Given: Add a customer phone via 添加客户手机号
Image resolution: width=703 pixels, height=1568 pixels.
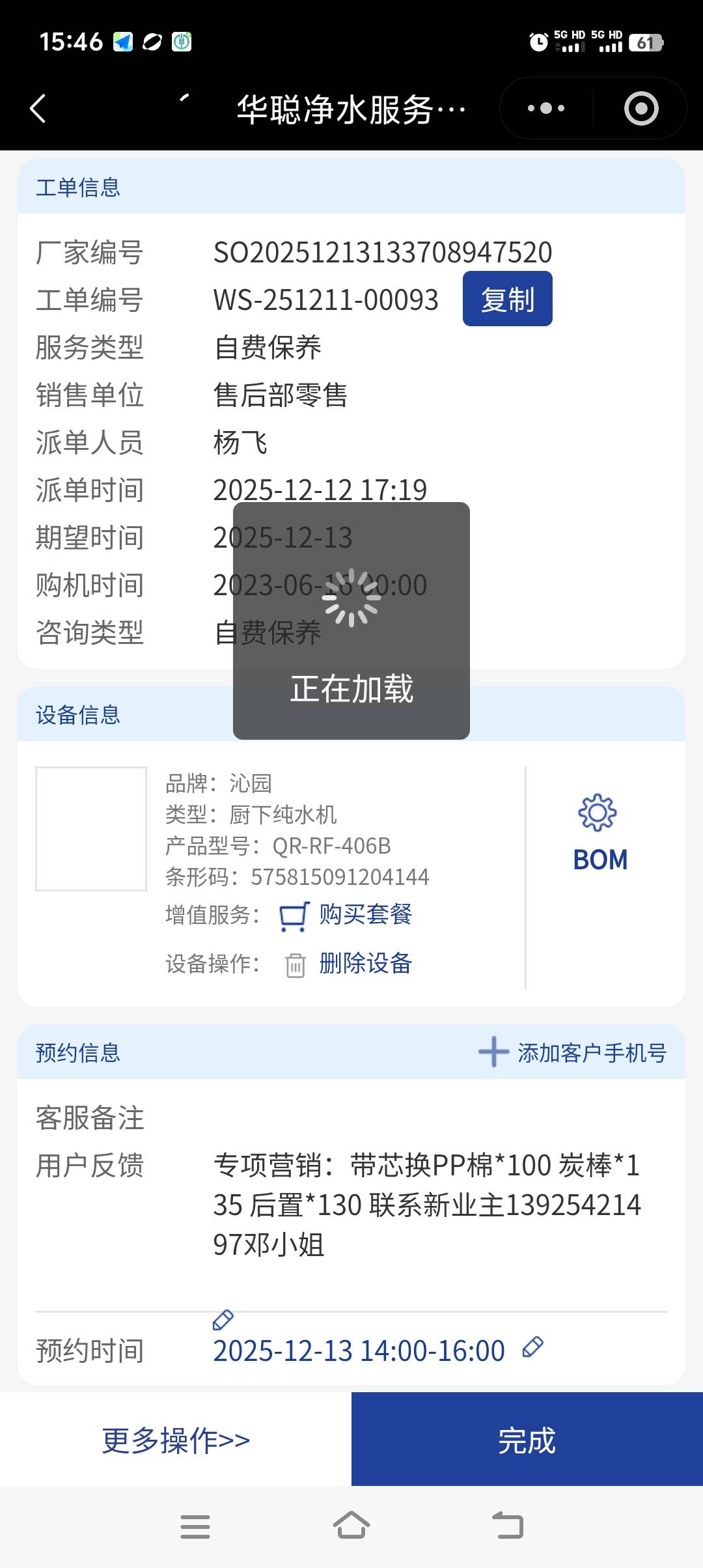Looking at the screenshot, I should pyautogui.click(x=573, y=1052).
